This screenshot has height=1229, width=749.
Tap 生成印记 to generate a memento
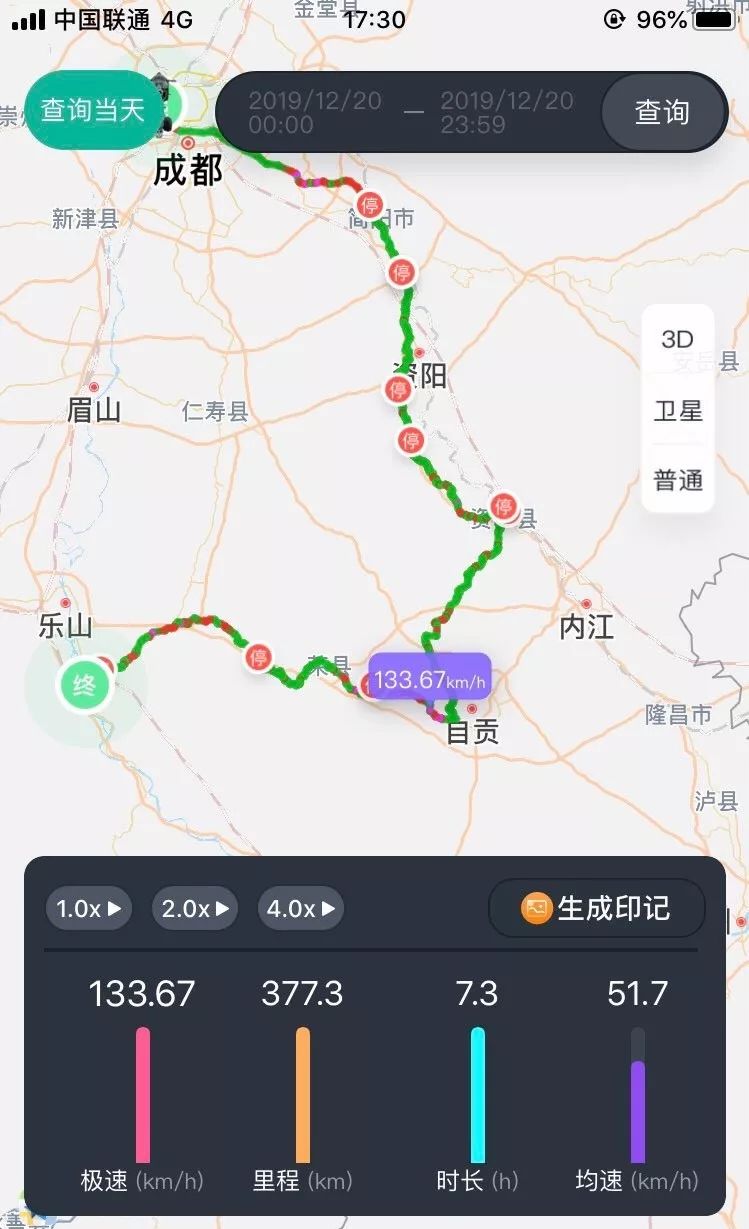tap(597, 908)
